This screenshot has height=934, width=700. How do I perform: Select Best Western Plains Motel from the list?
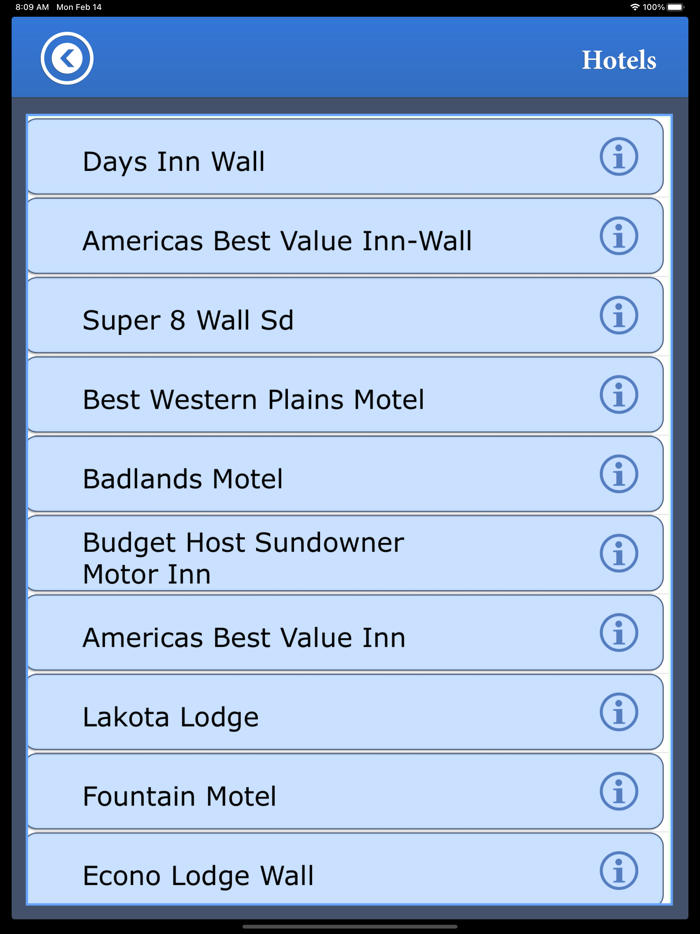click(x=300, y=399)
